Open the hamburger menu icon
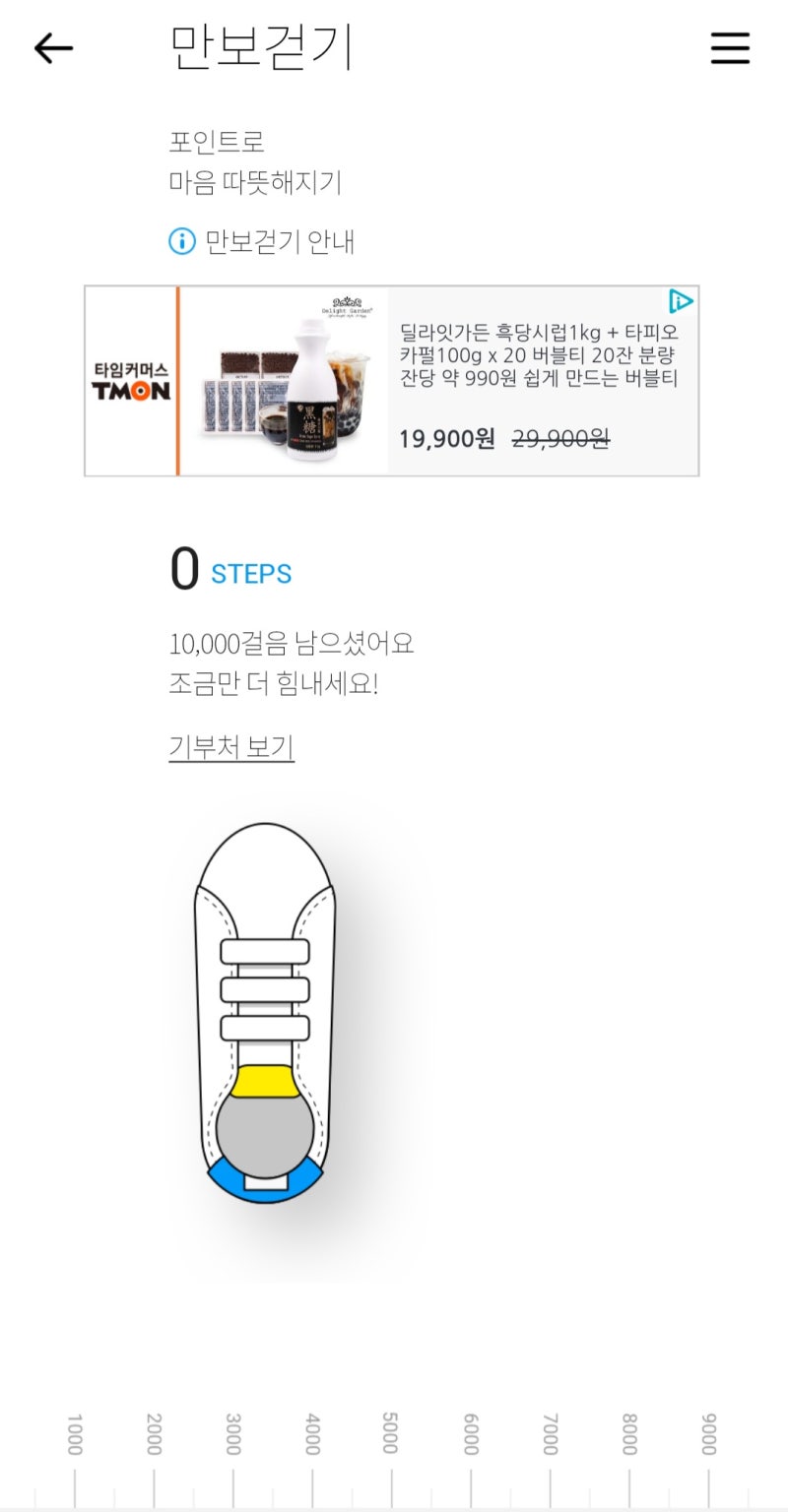 (730, 47)
